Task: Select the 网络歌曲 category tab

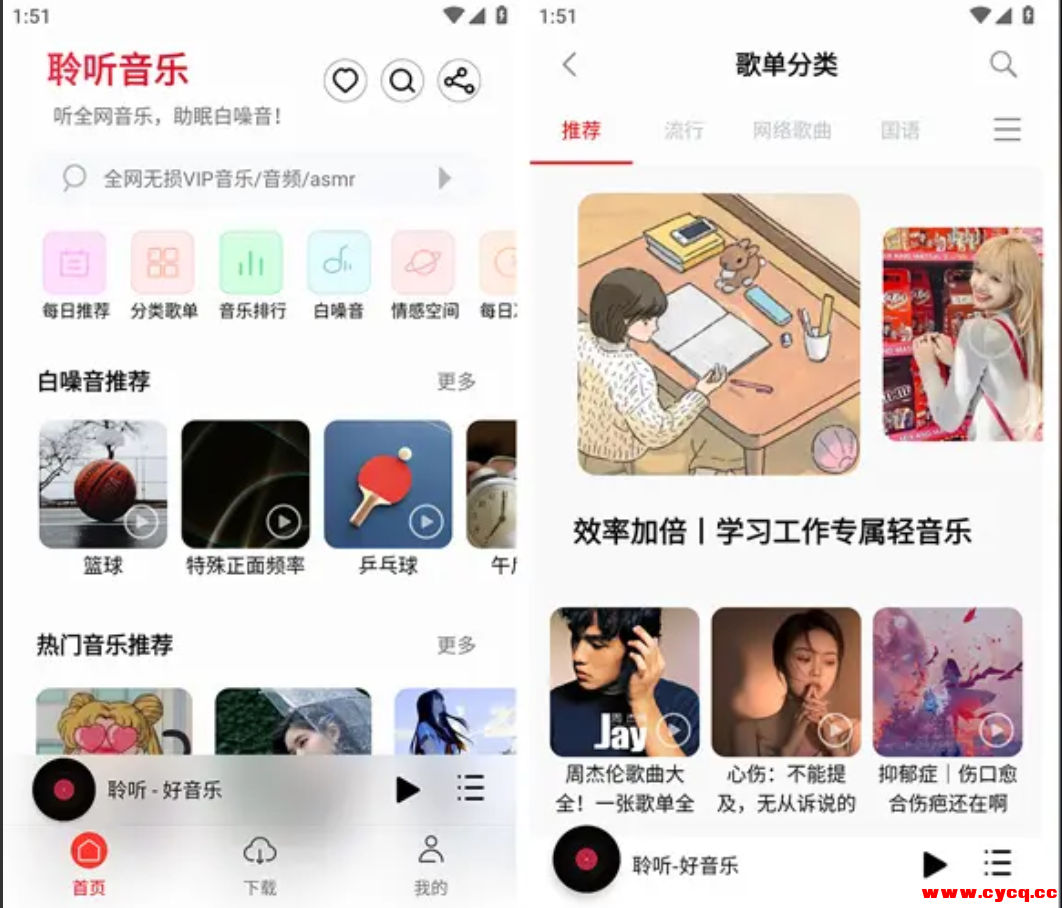Action: pyautogui.click(x=792, y=131)
